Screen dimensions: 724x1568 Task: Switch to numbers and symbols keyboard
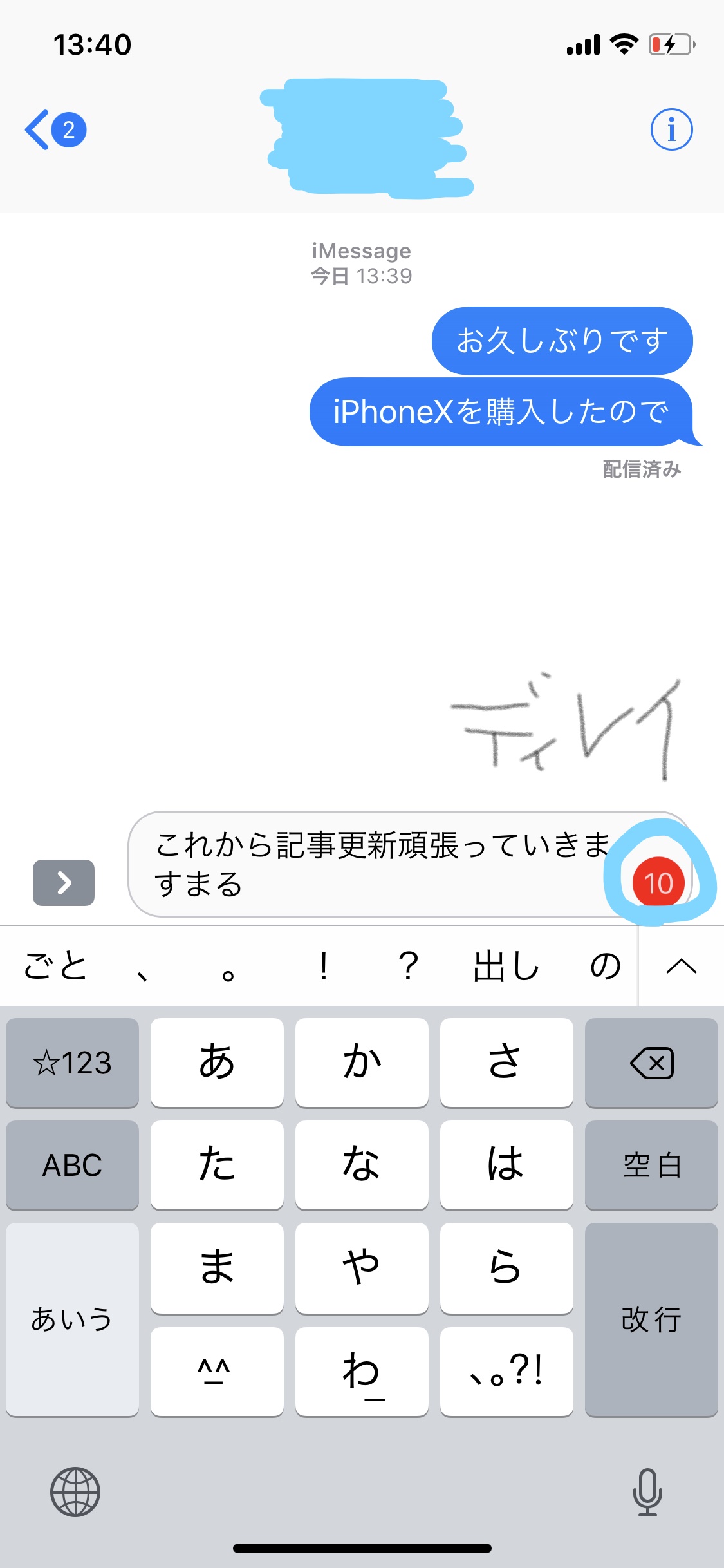pyautogui.click(x=72, y=1063)
